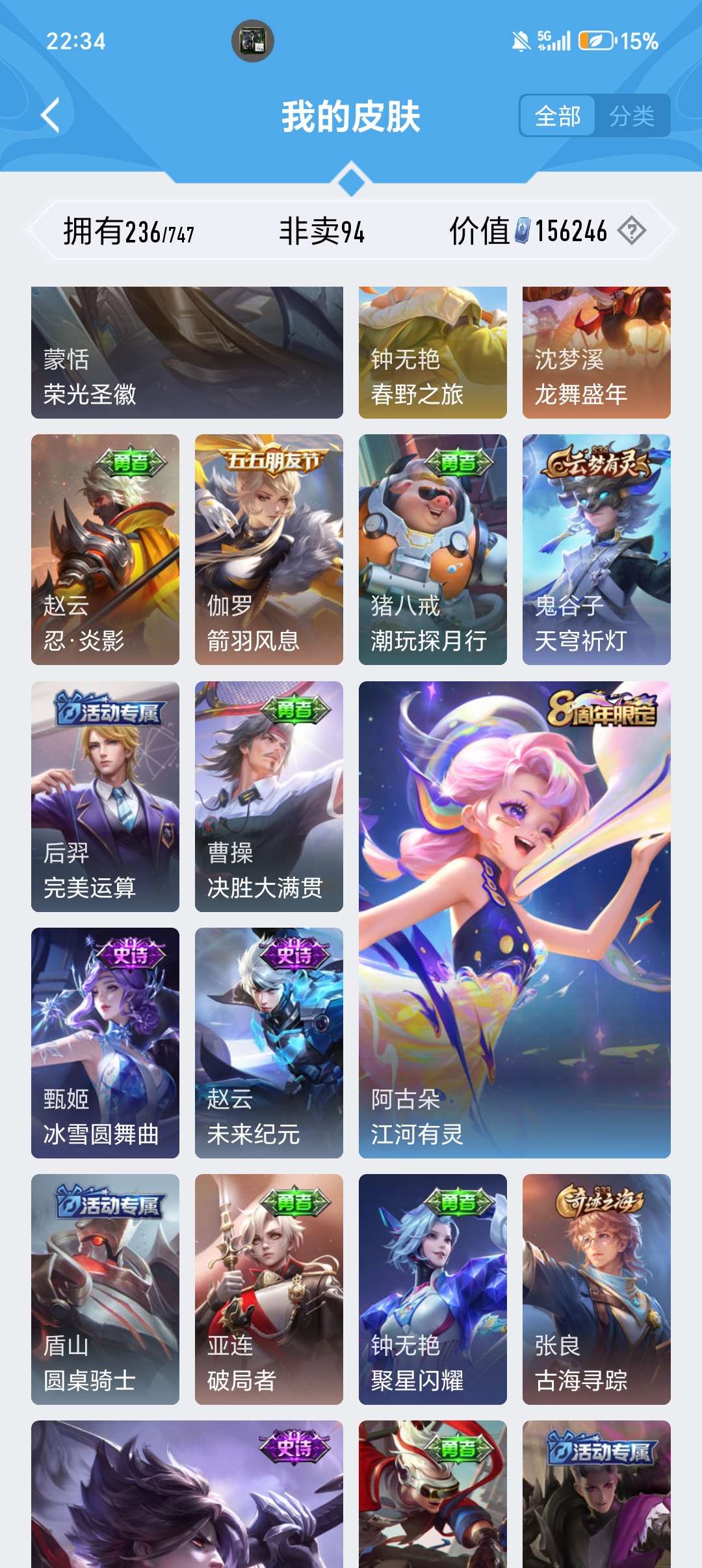
Task: Open 蒙恬 荣光圣徽 skin card
Action: point(187,352)
